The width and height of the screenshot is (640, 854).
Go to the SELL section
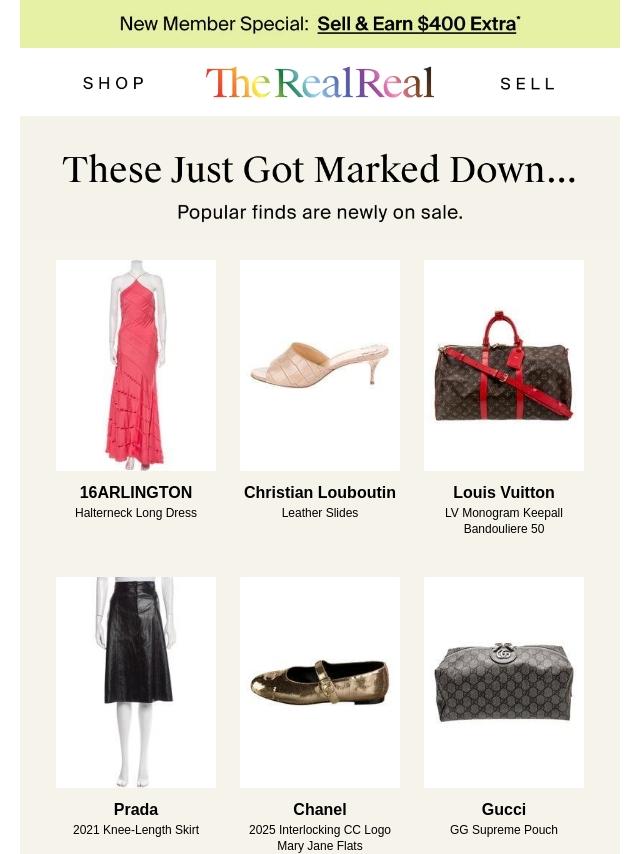click(x=527, y=84)
